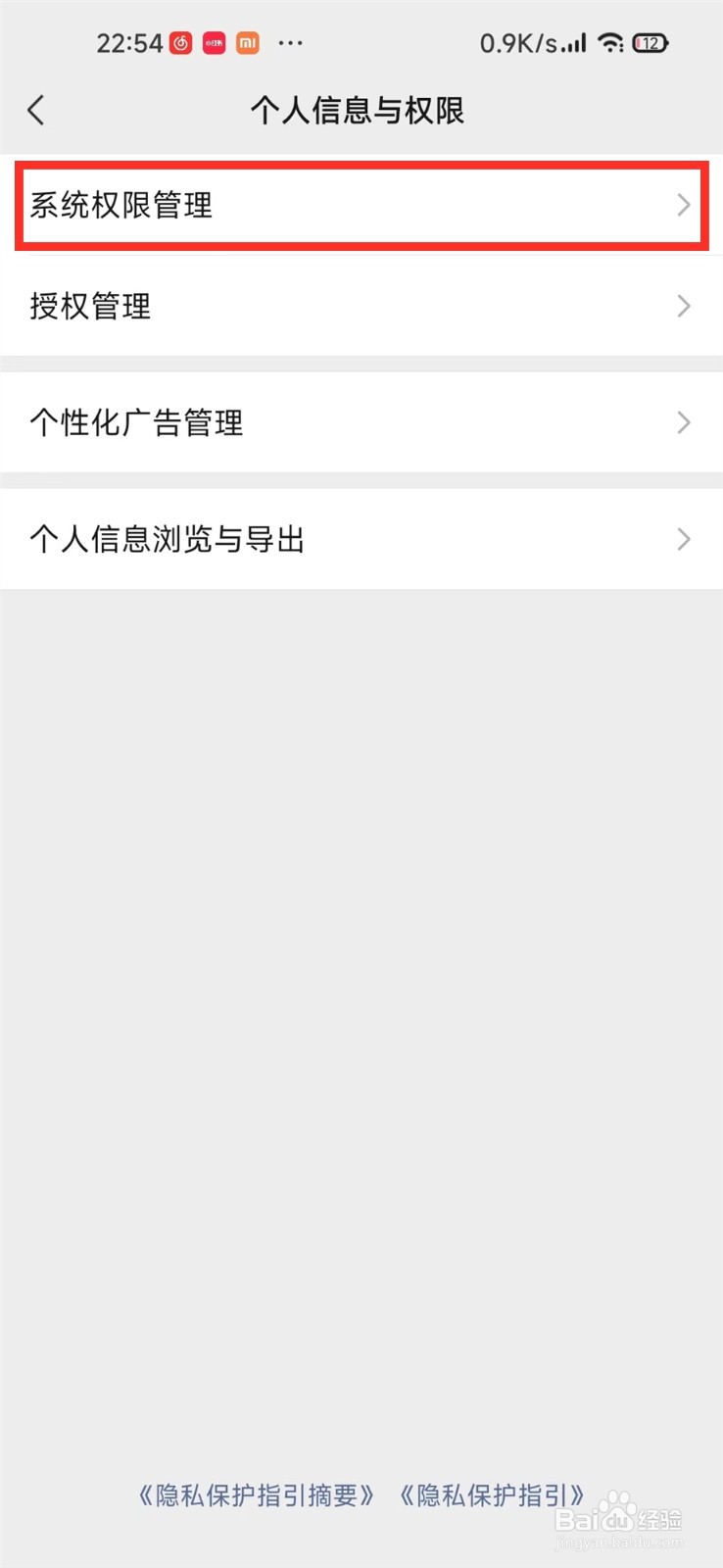Tap the Mi app icon in the status bar
This screenshot has width=723, height=1568.
(x=247, y=43)
